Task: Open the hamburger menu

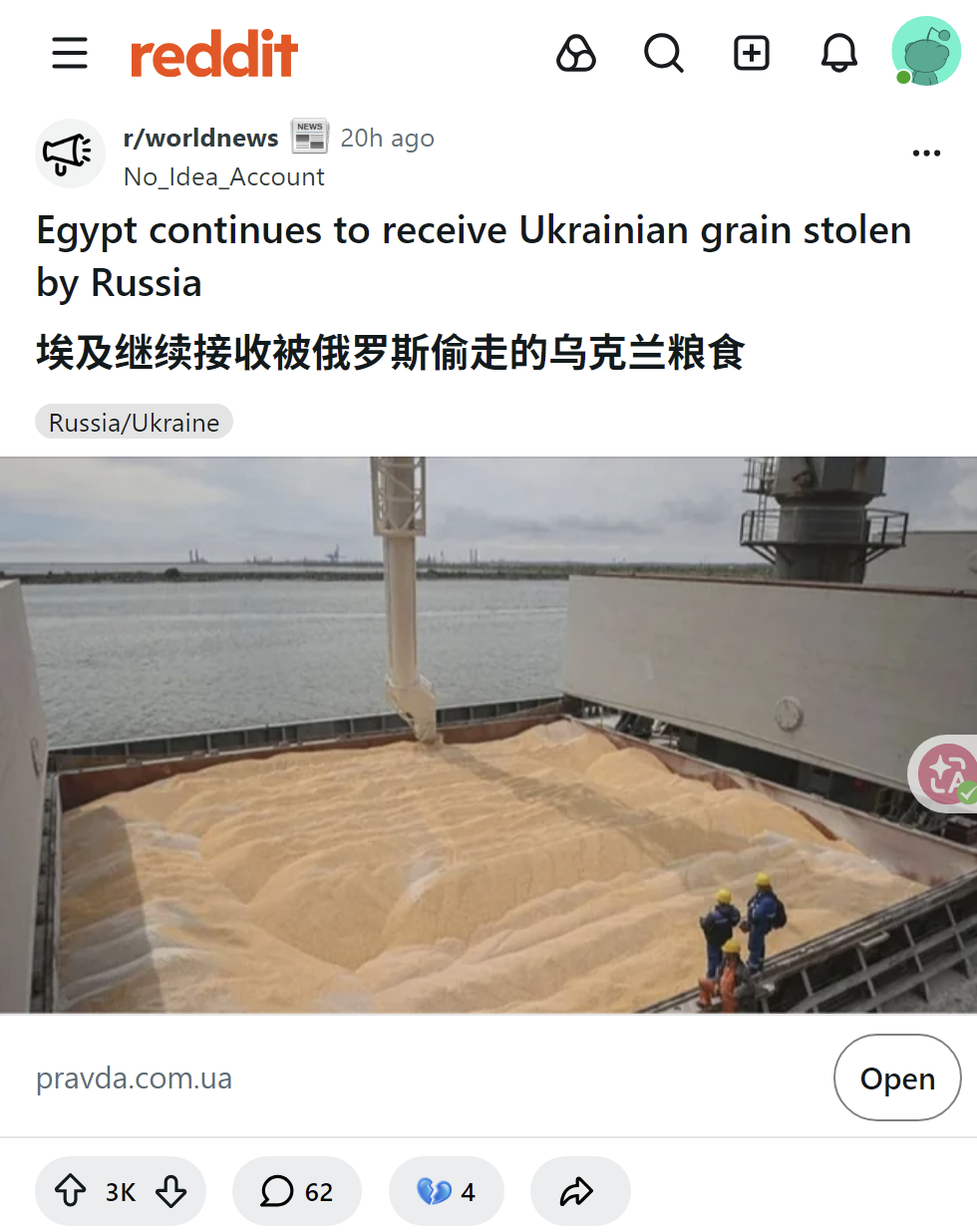Action: pyautogui.click(x=70, y=53)
